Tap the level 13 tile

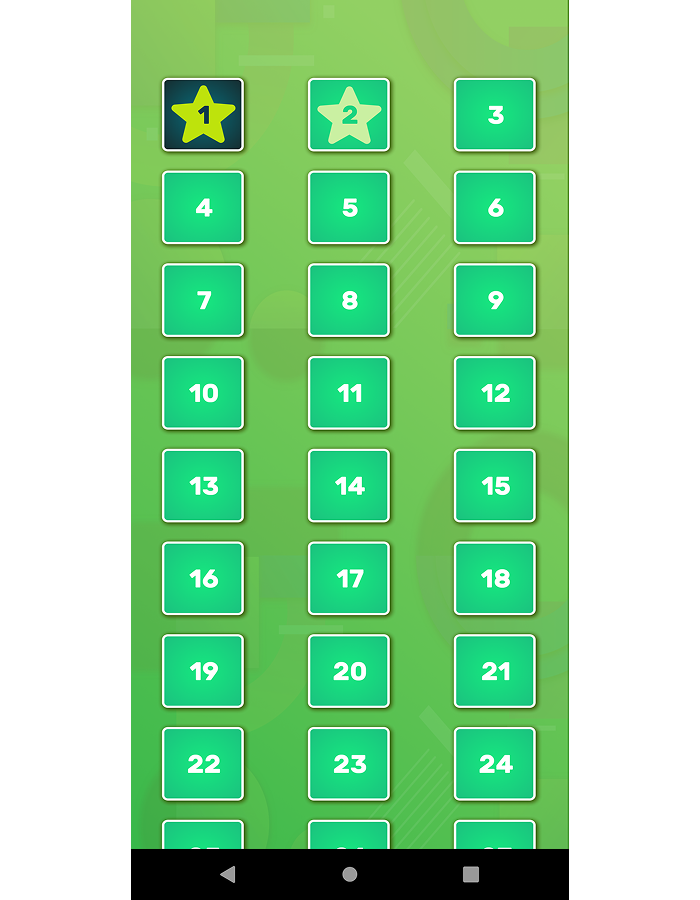(203, 485)
